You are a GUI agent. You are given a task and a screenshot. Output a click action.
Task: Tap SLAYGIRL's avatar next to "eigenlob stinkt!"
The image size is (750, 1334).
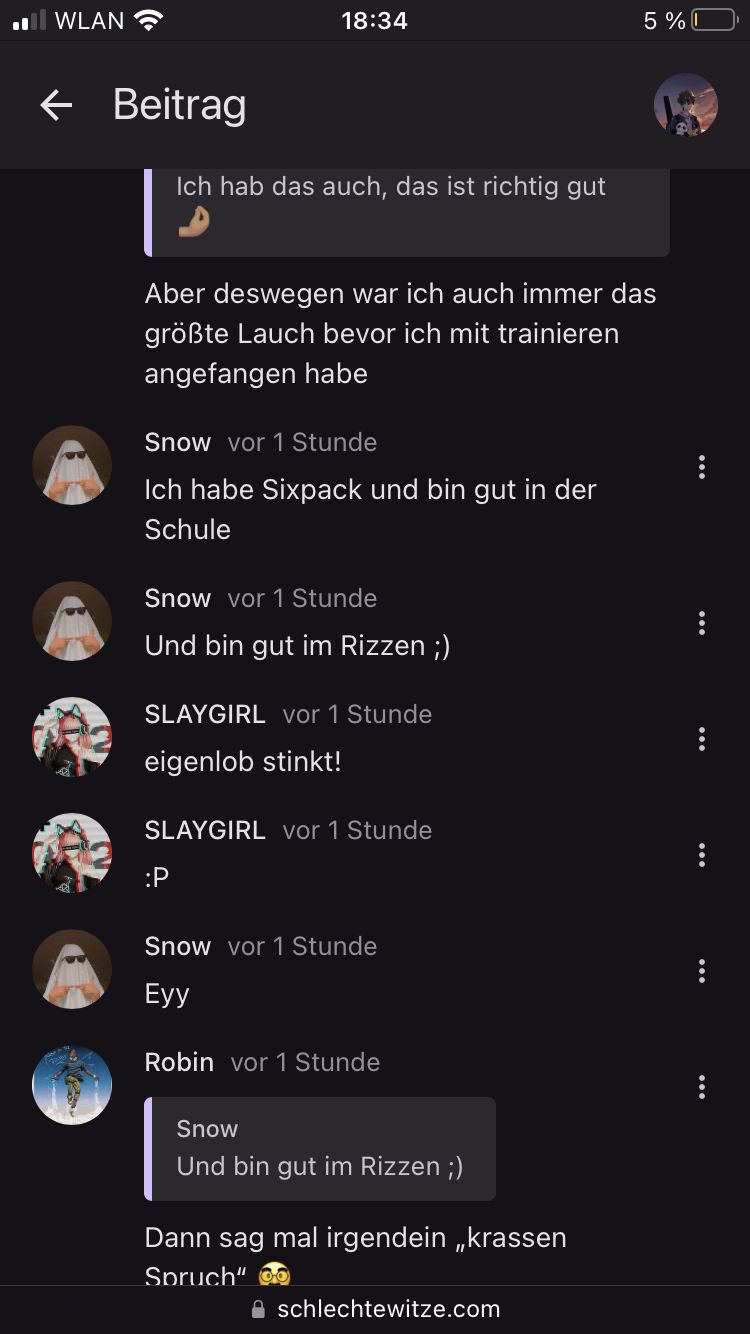(x=72, y=737)
